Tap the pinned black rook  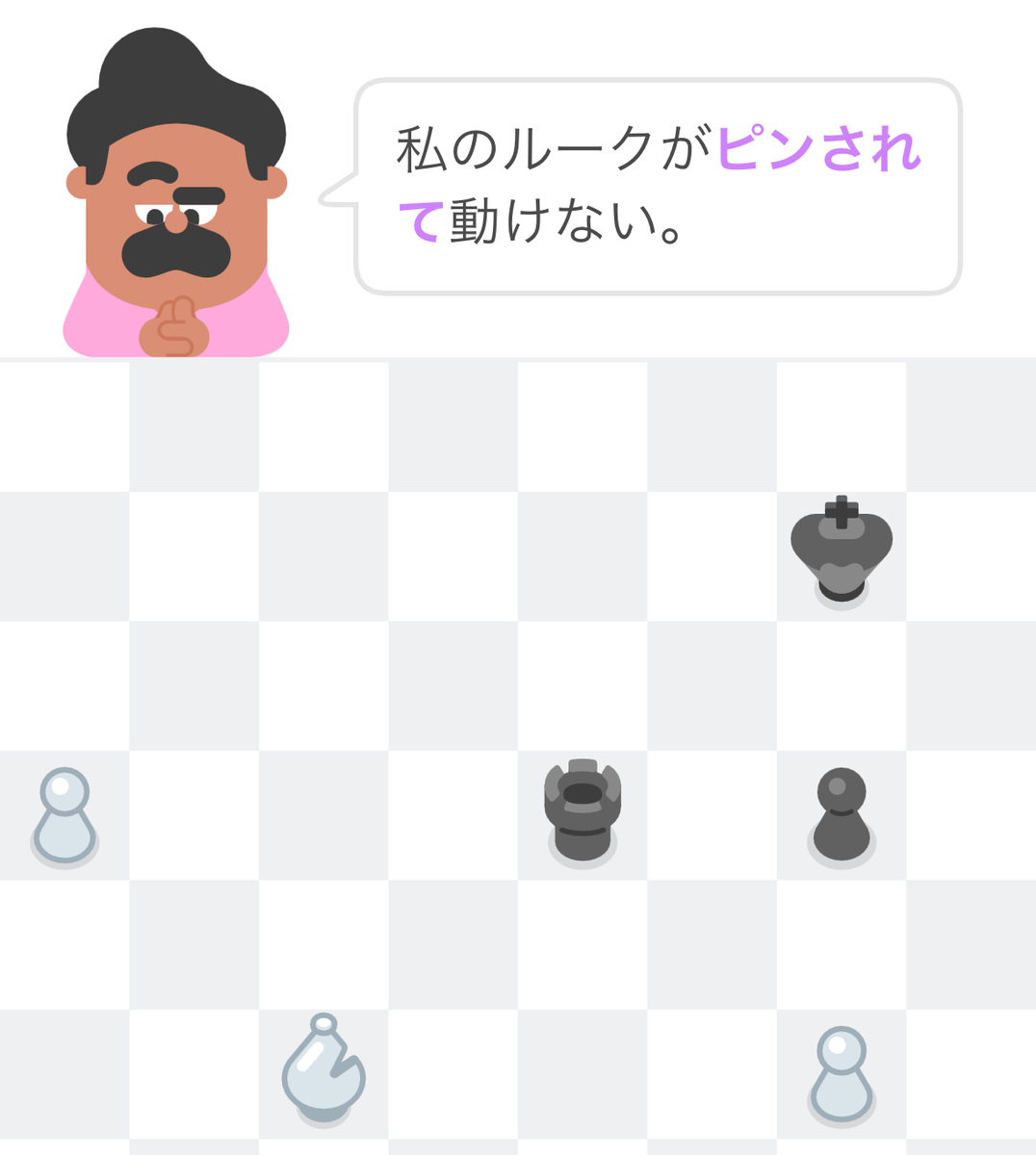click(583, 810)
